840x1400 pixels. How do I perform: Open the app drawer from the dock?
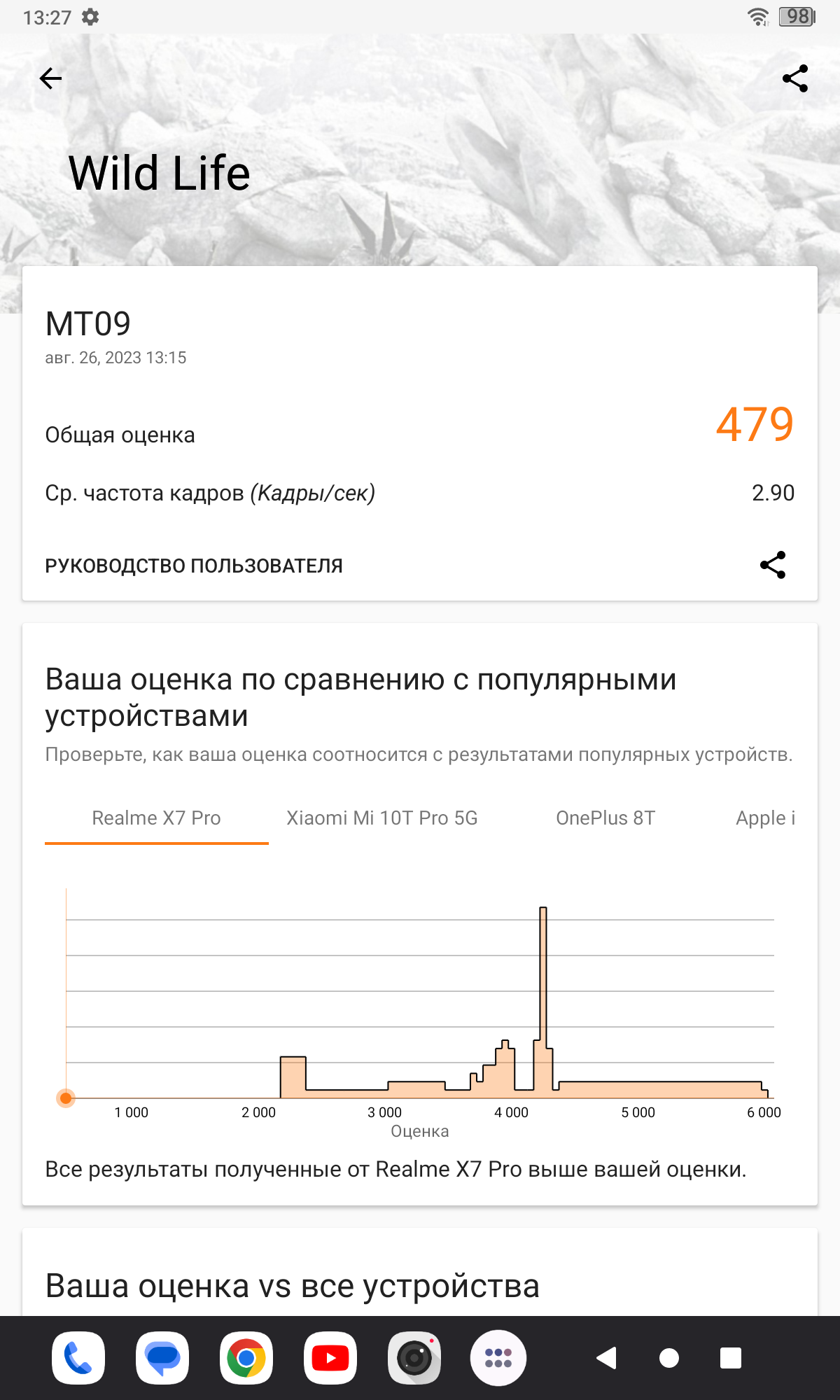[x=498, y=1358]
